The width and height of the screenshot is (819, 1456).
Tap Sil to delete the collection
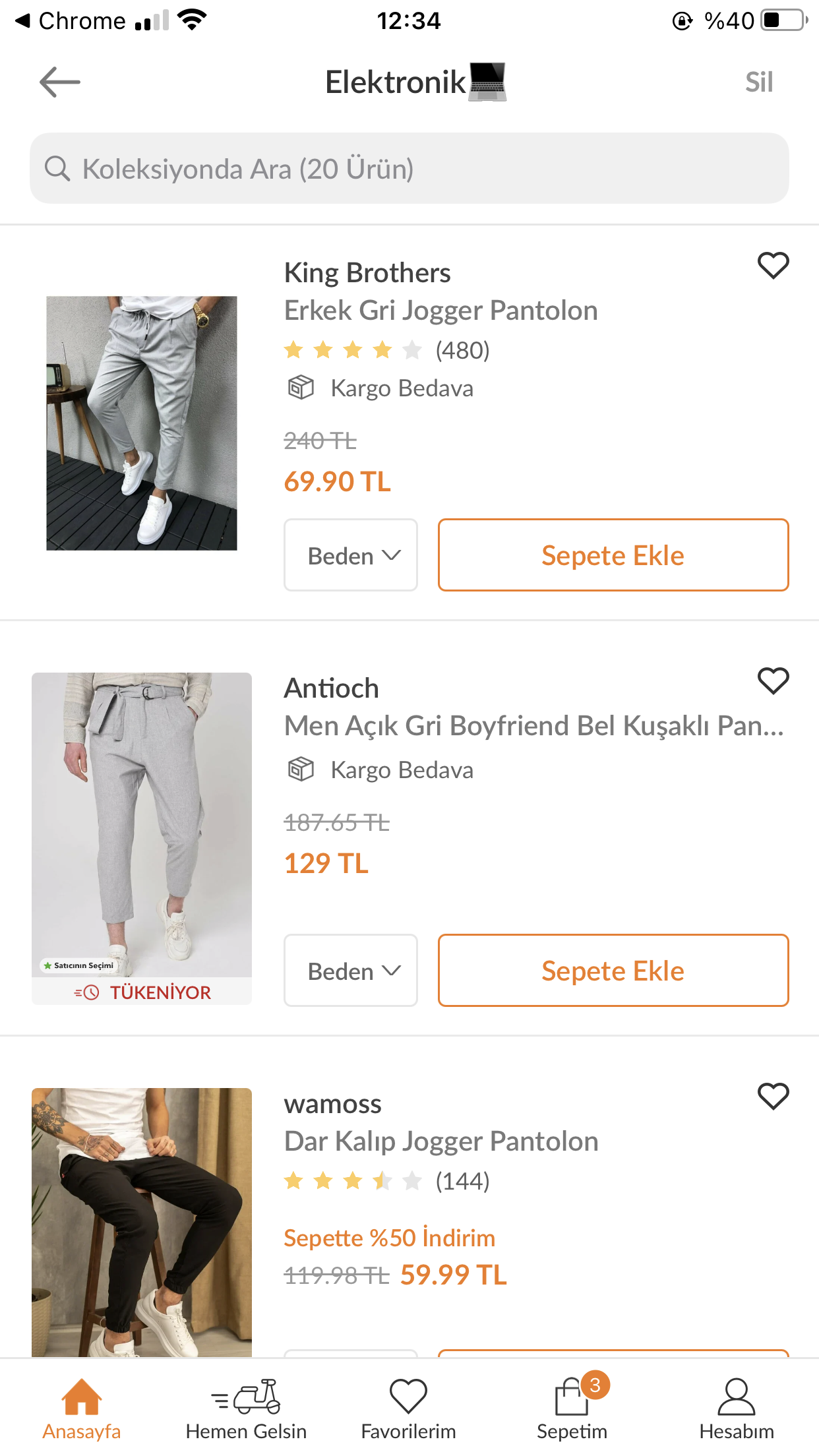(x=758, y=82)
